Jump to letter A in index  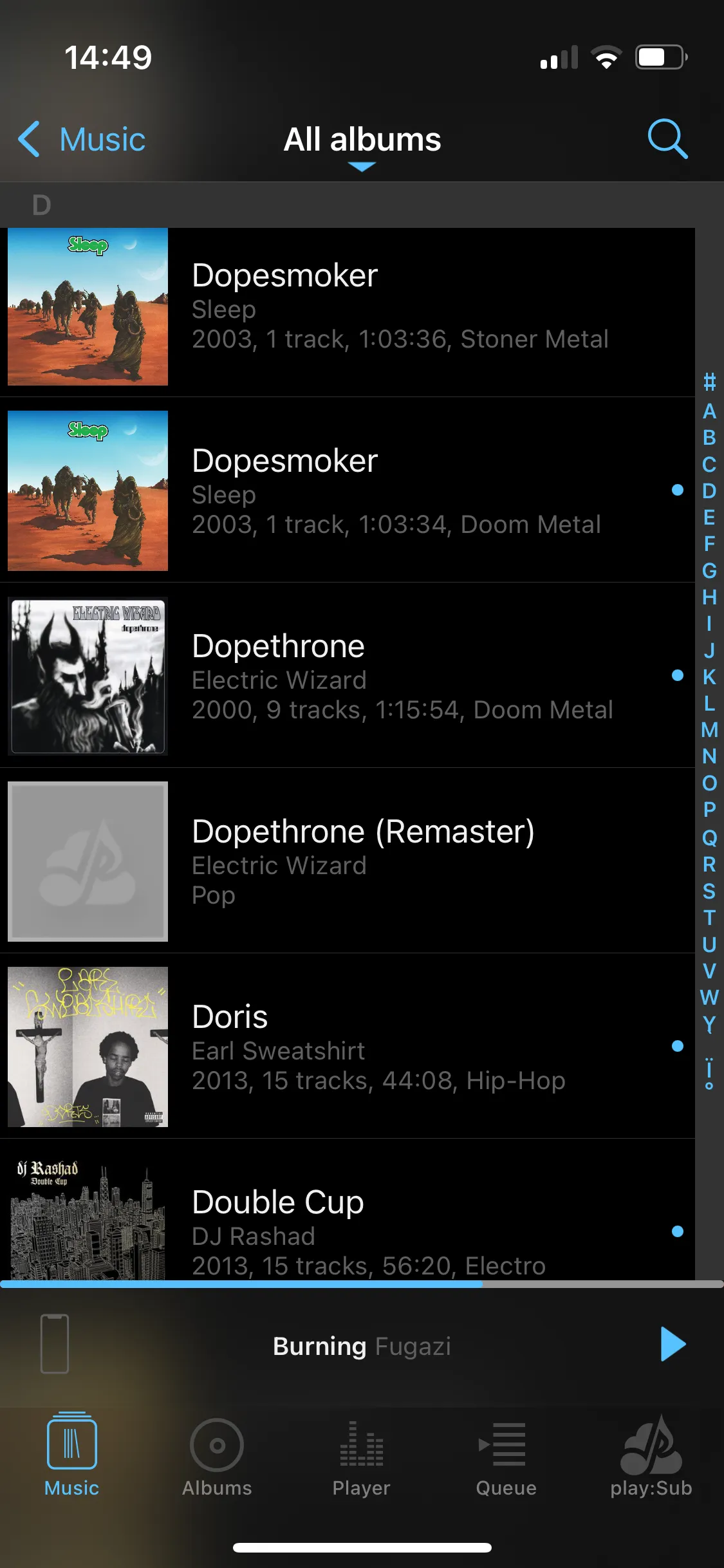pos(709,411)
